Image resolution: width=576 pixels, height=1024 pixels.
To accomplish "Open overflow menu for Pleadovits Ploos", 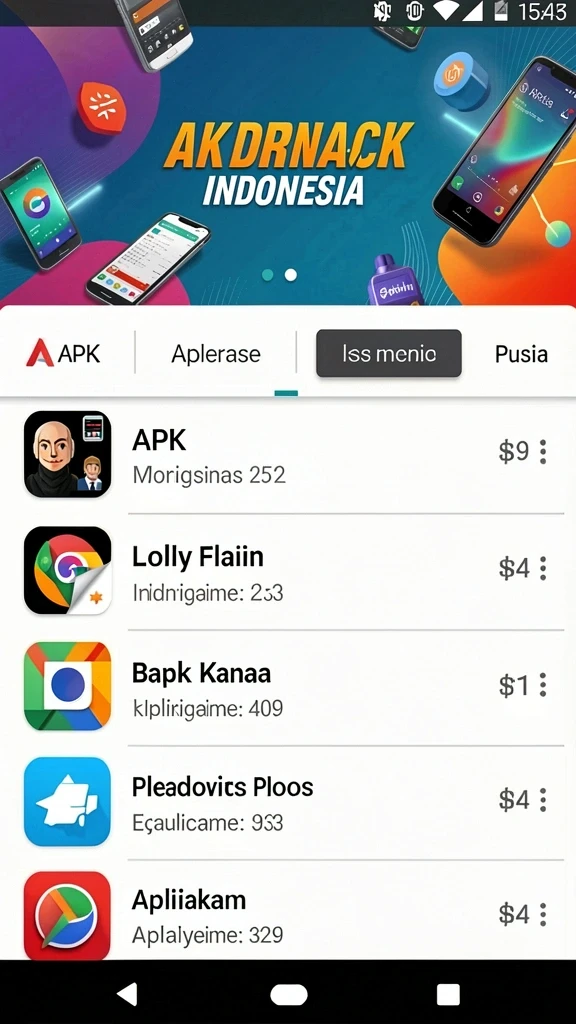I will point(543,800).
